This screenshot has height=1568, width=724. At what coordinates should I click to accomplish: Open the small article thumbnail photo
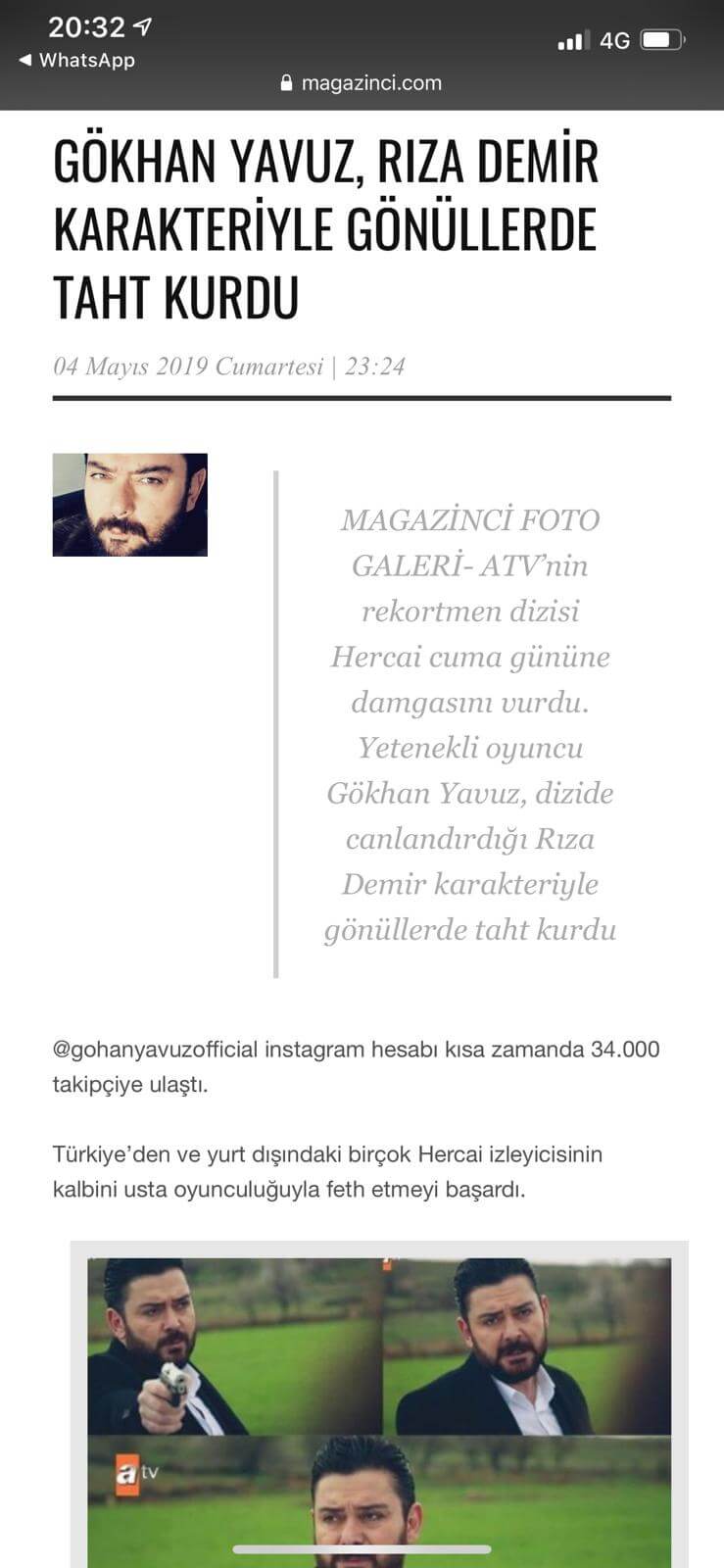pyautogui.click(x=130, y=505)
